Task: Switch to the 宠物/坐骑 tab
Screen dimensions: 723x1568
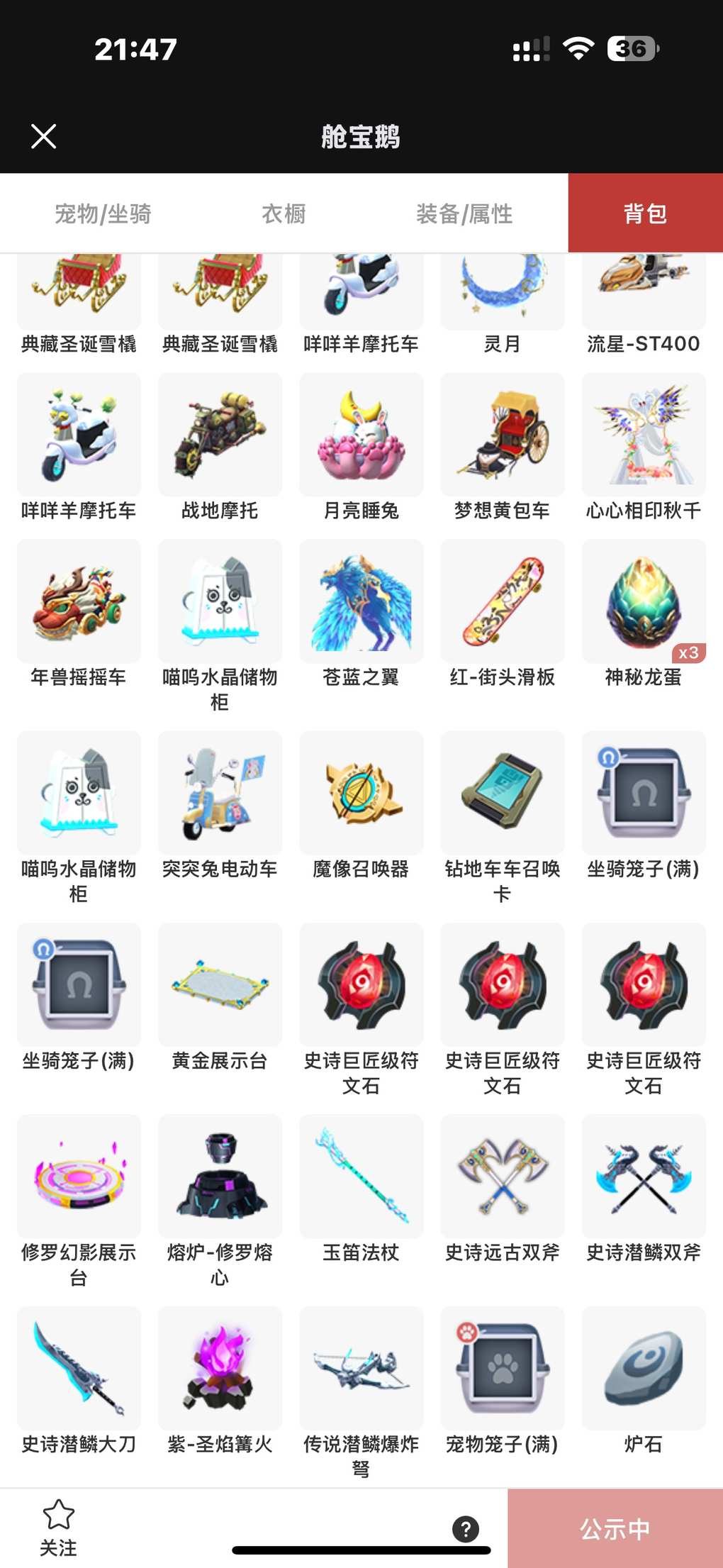Action: [103, 213]
